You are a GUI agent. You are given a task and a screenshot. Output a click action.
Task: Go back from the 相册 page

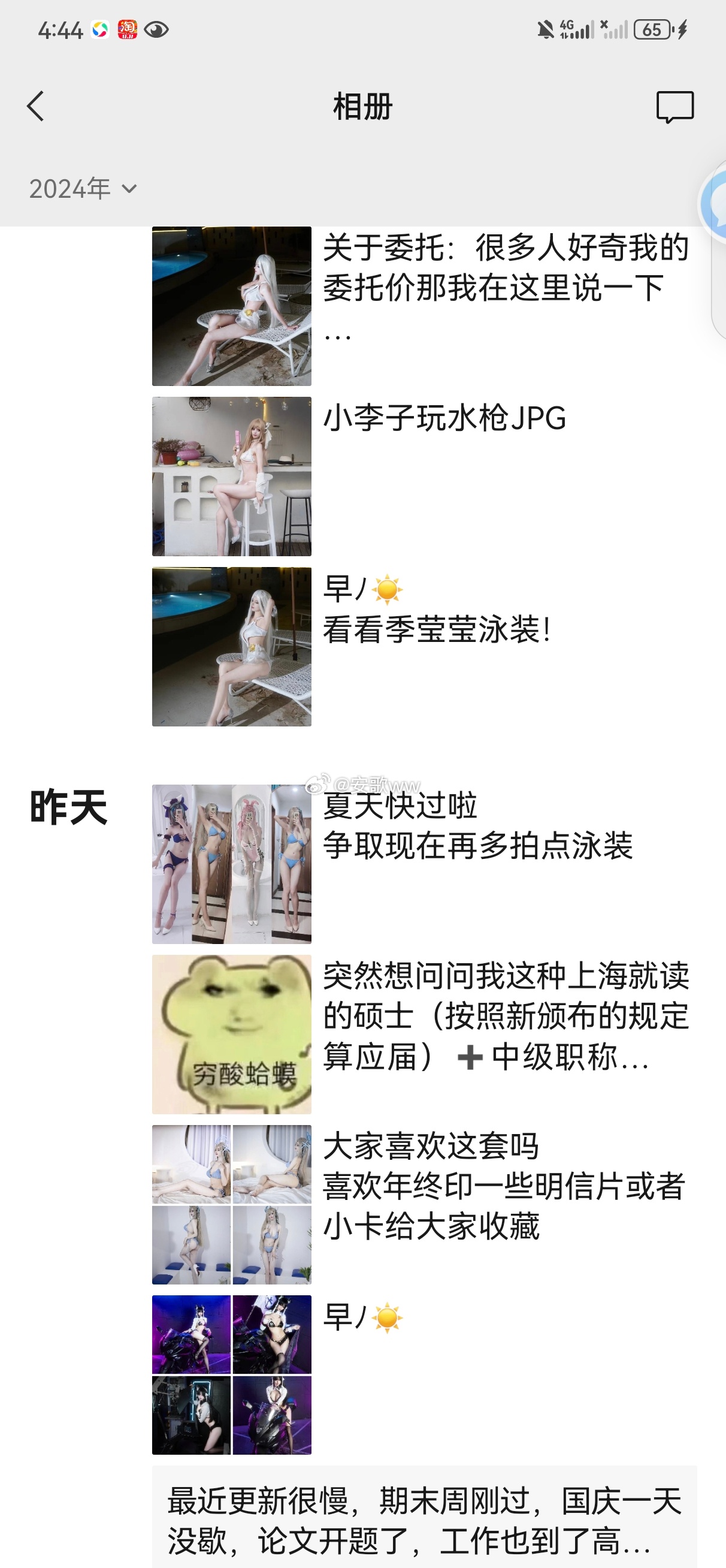pos(36,107)
